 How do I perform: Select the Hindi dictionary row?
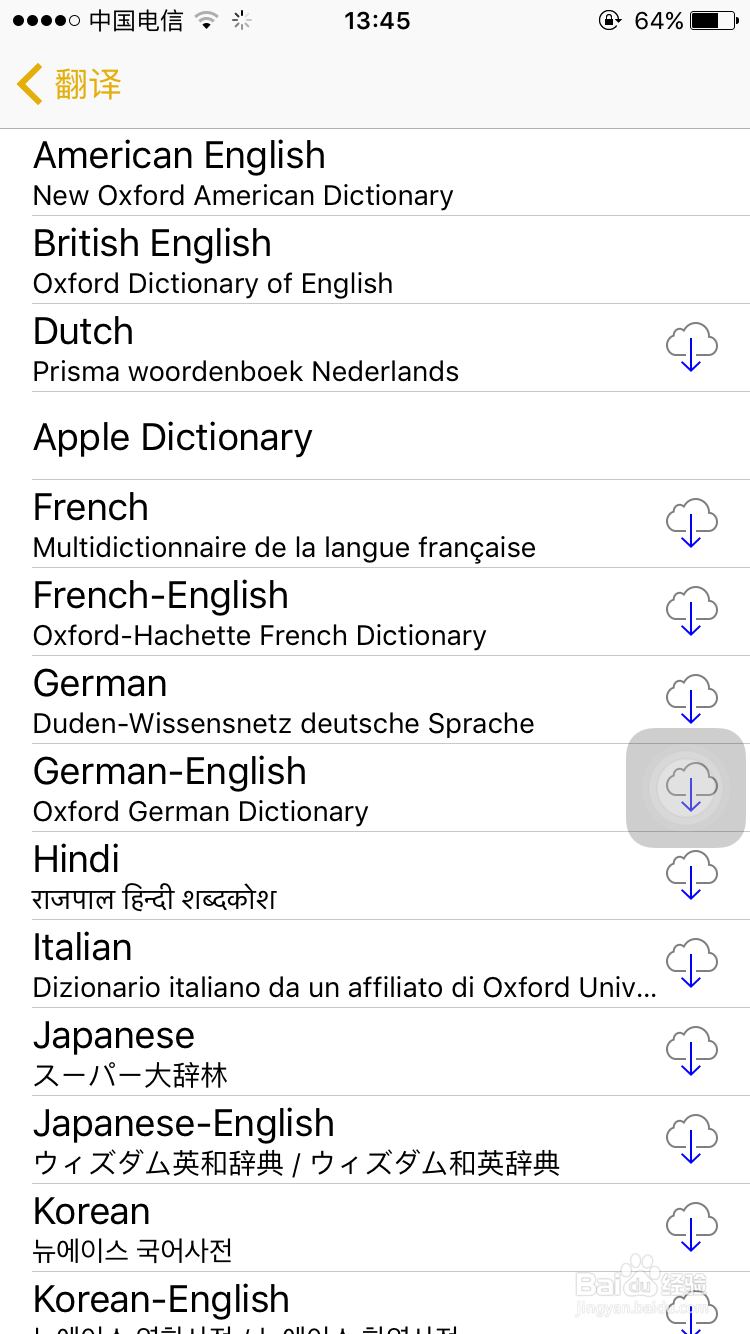[x=300, y=875]
